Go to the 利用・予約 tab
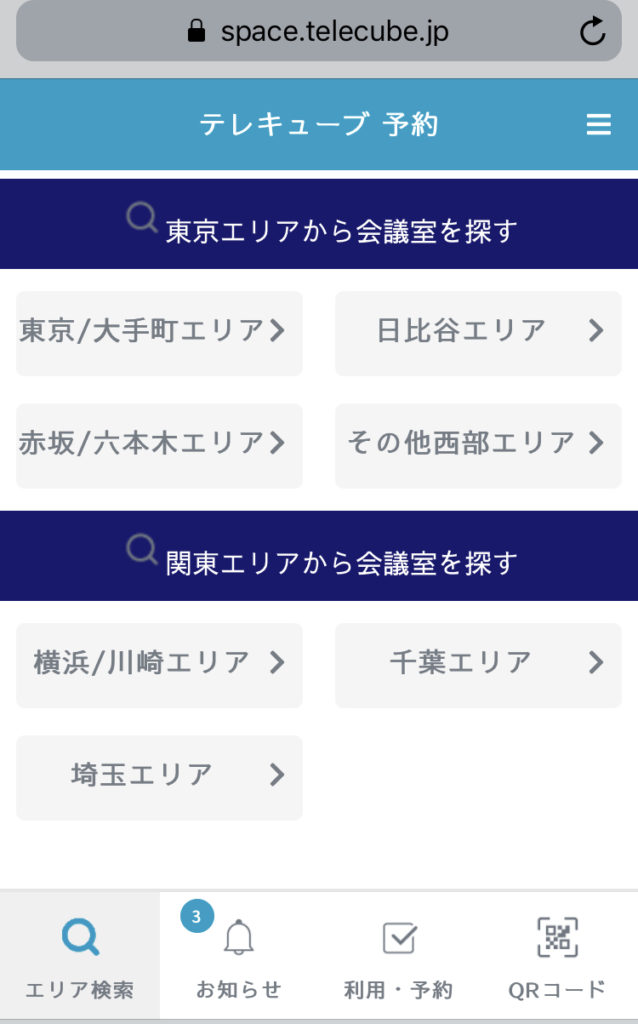This screenshot has width=638, height=1024. tap(398, 955)
